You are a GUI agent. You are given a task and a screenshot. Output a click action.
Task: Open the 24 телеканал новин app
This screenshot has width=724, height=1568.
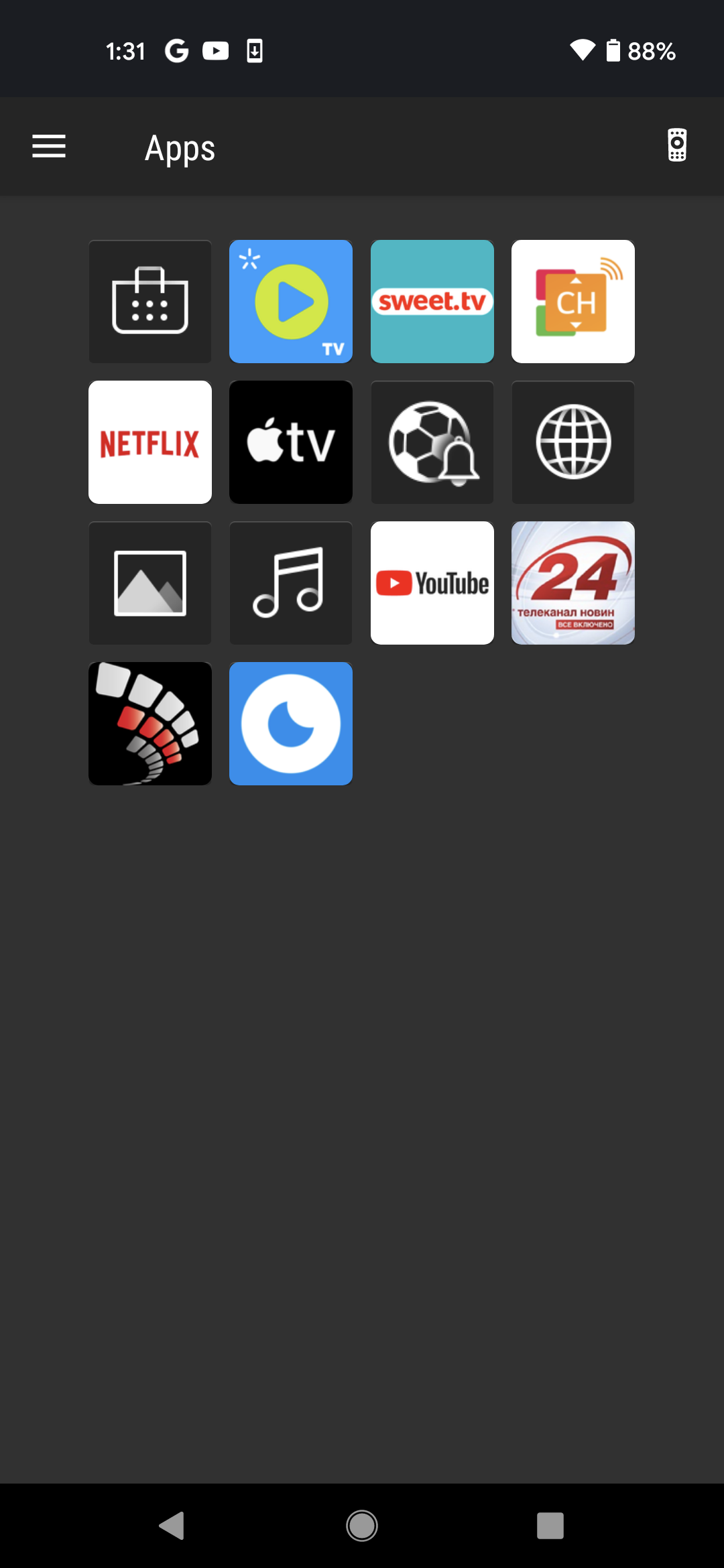click(x=572, y=582)
